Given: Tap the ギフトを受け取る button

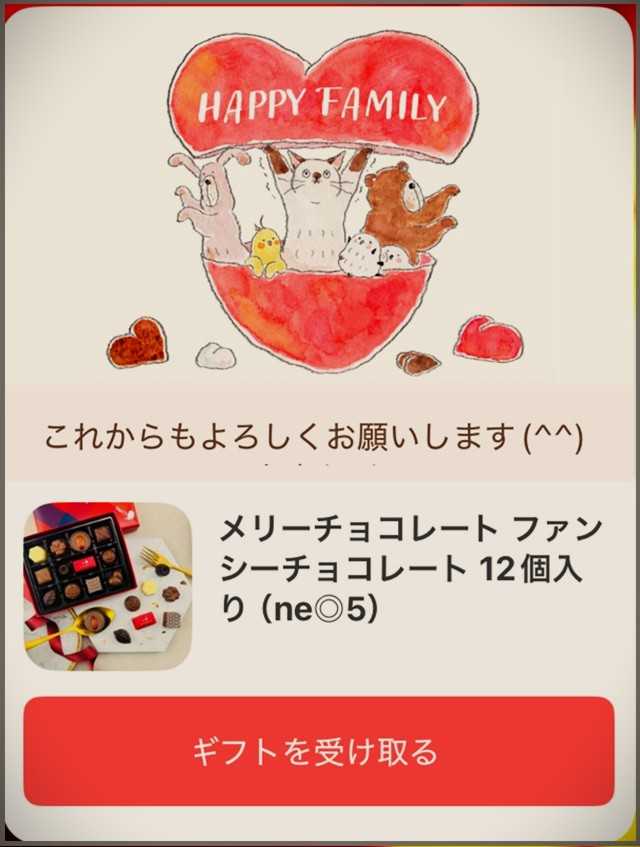Looking at the screenshot, I should [x=318, y=751].
